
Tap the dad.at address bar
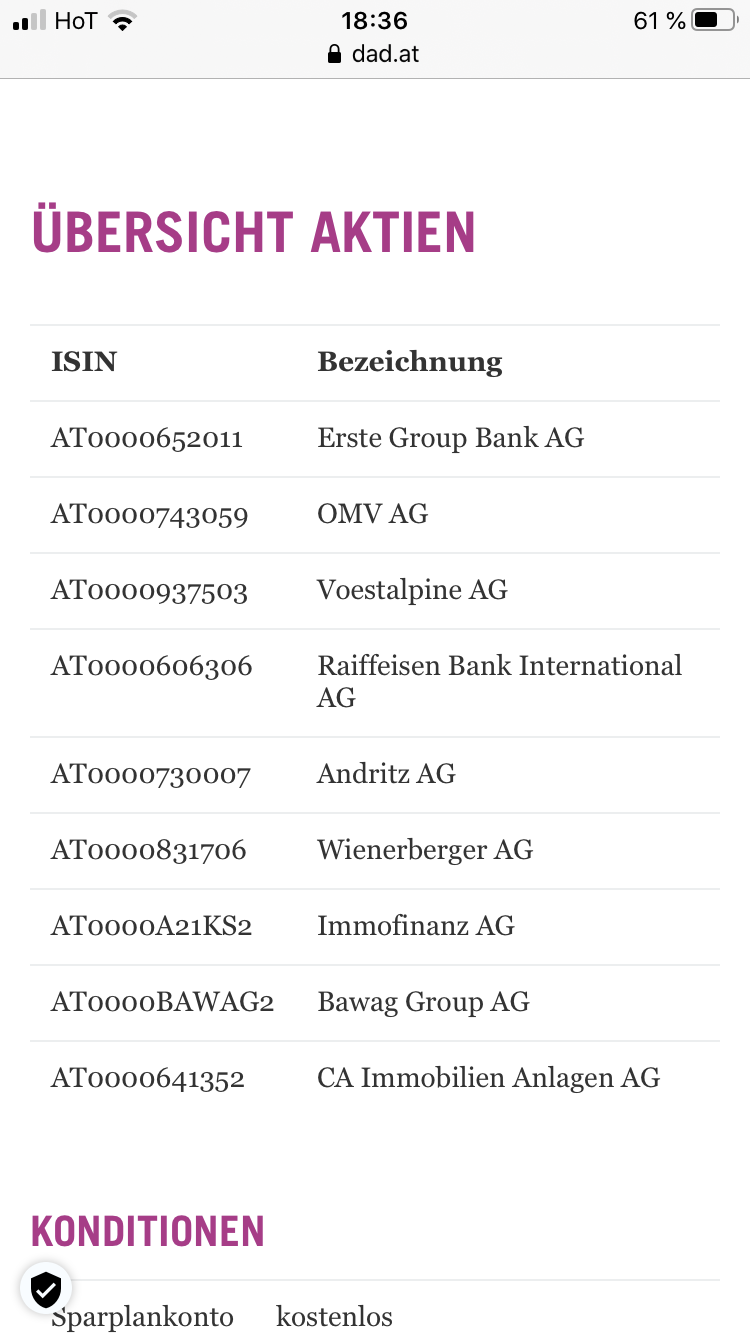tap(374, 54)
